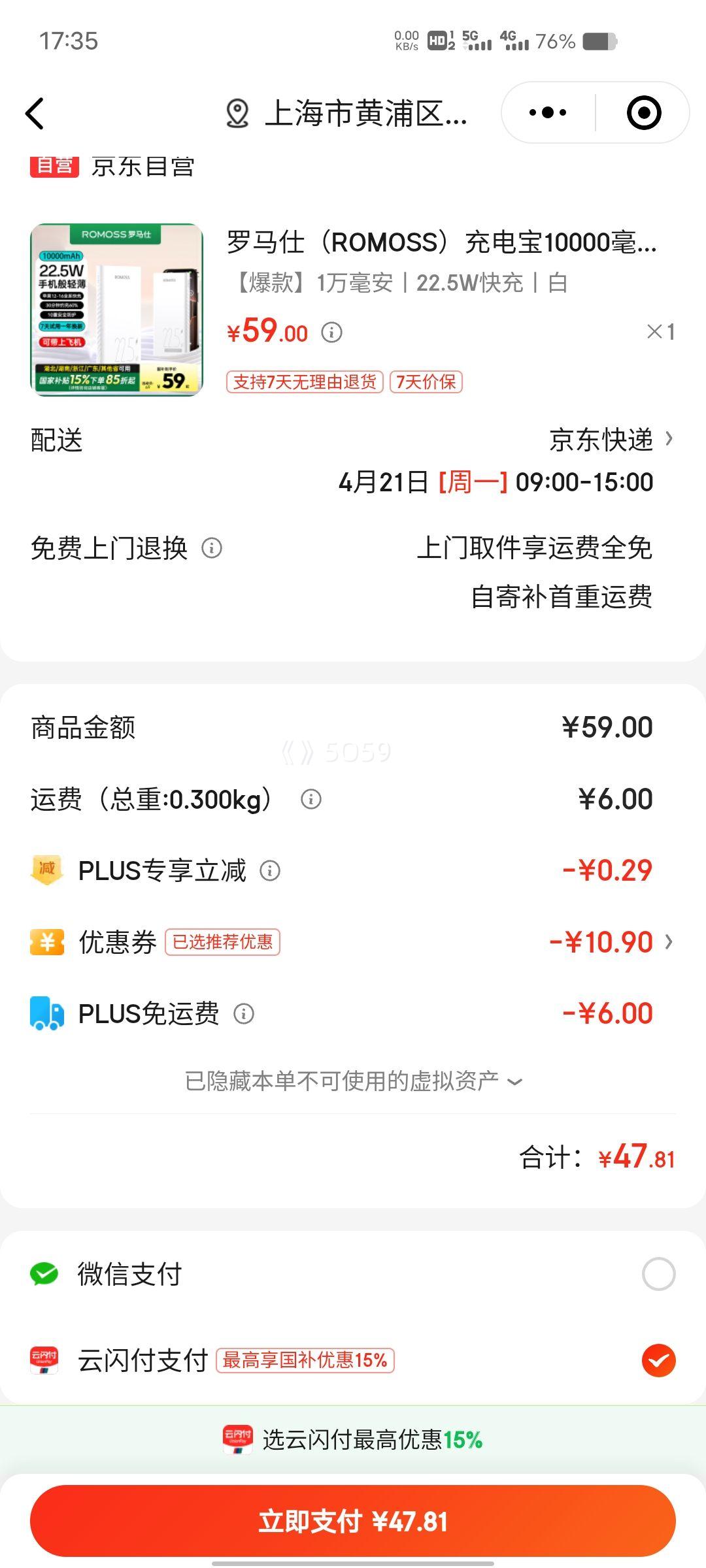Open the mini program three-dot menu

[x=548, y=113]
